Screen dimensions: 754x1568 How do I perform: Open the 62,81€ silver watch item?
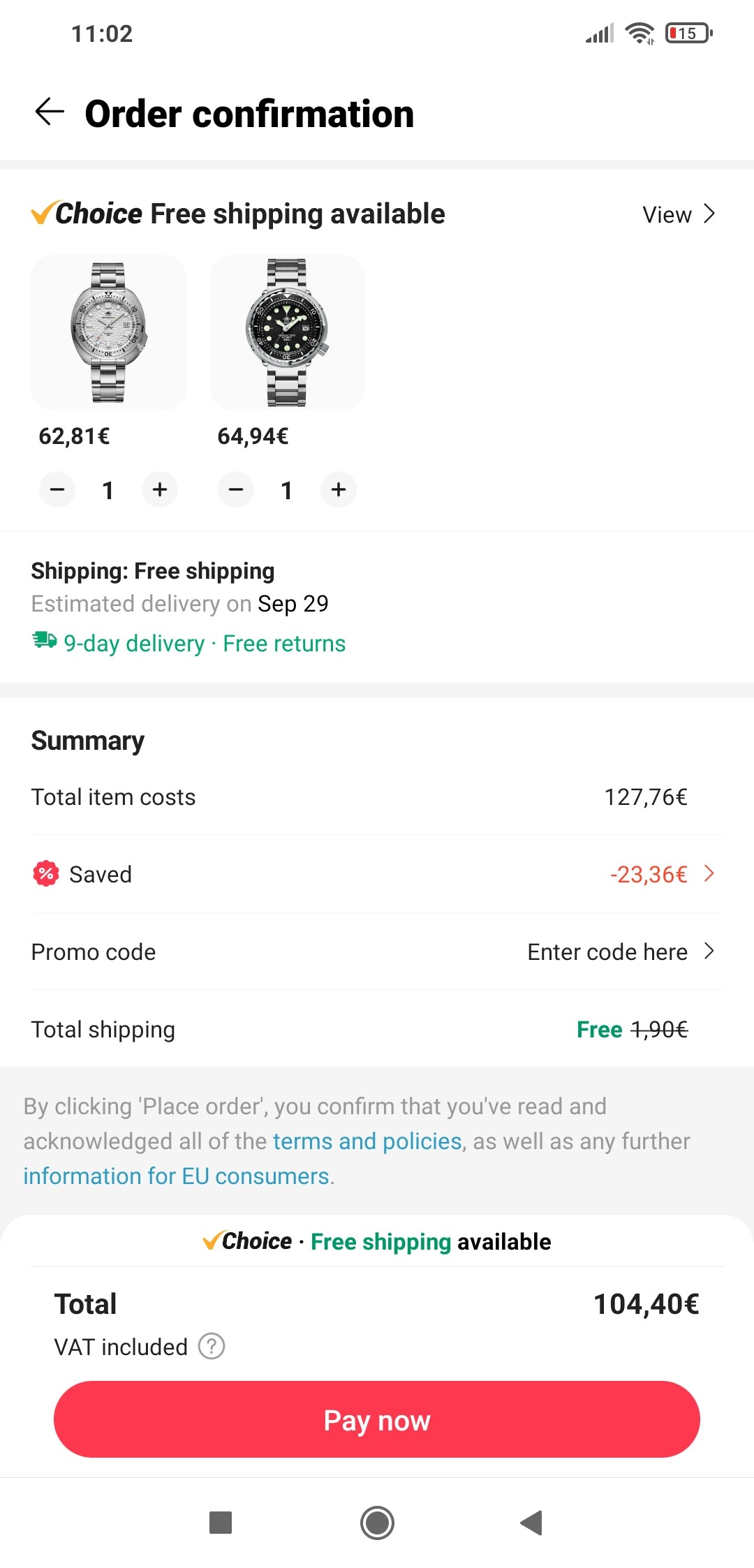tap(109, 332)
